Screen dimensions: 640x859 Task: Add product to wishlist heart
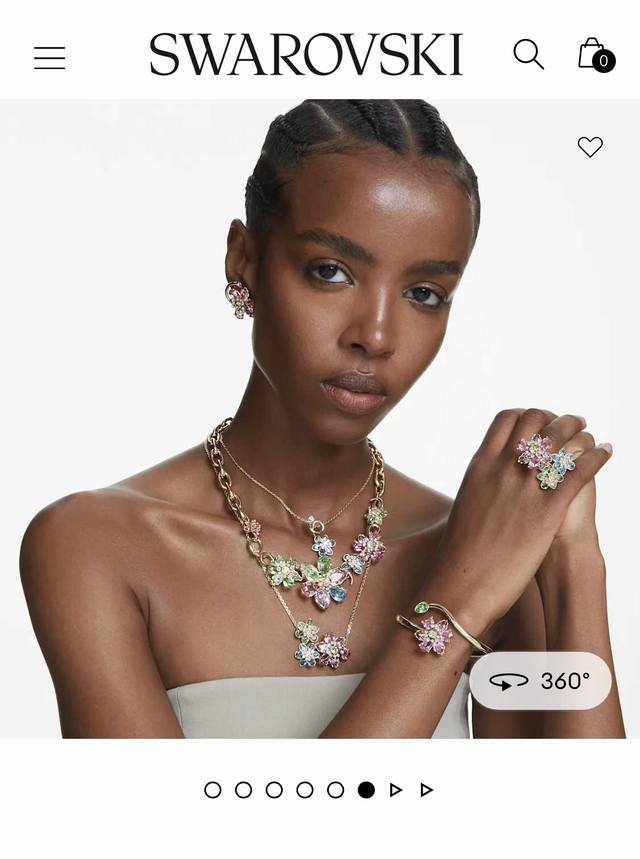pos(590,147)
